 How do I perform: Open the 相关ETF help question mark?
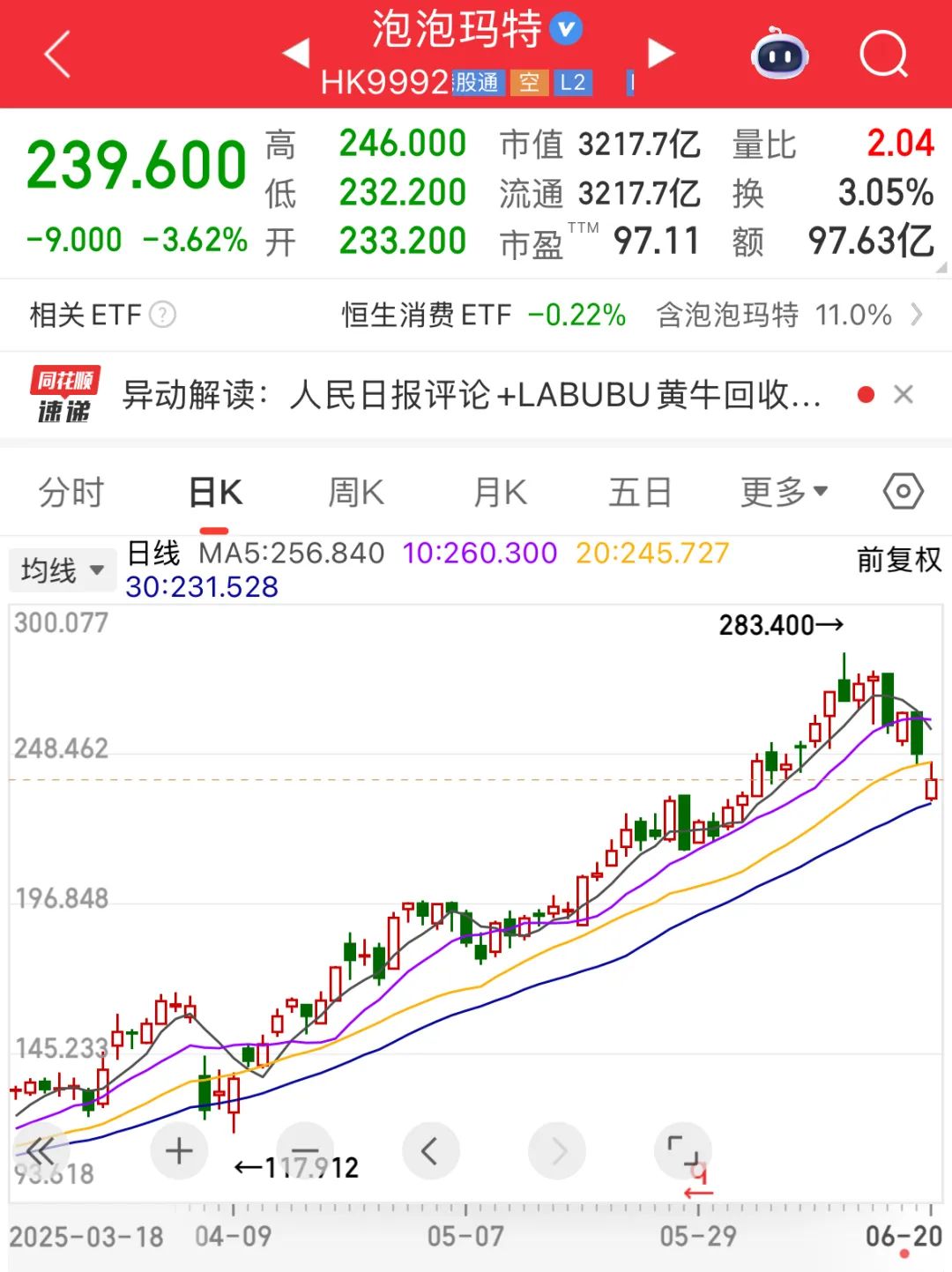(163, 315)
